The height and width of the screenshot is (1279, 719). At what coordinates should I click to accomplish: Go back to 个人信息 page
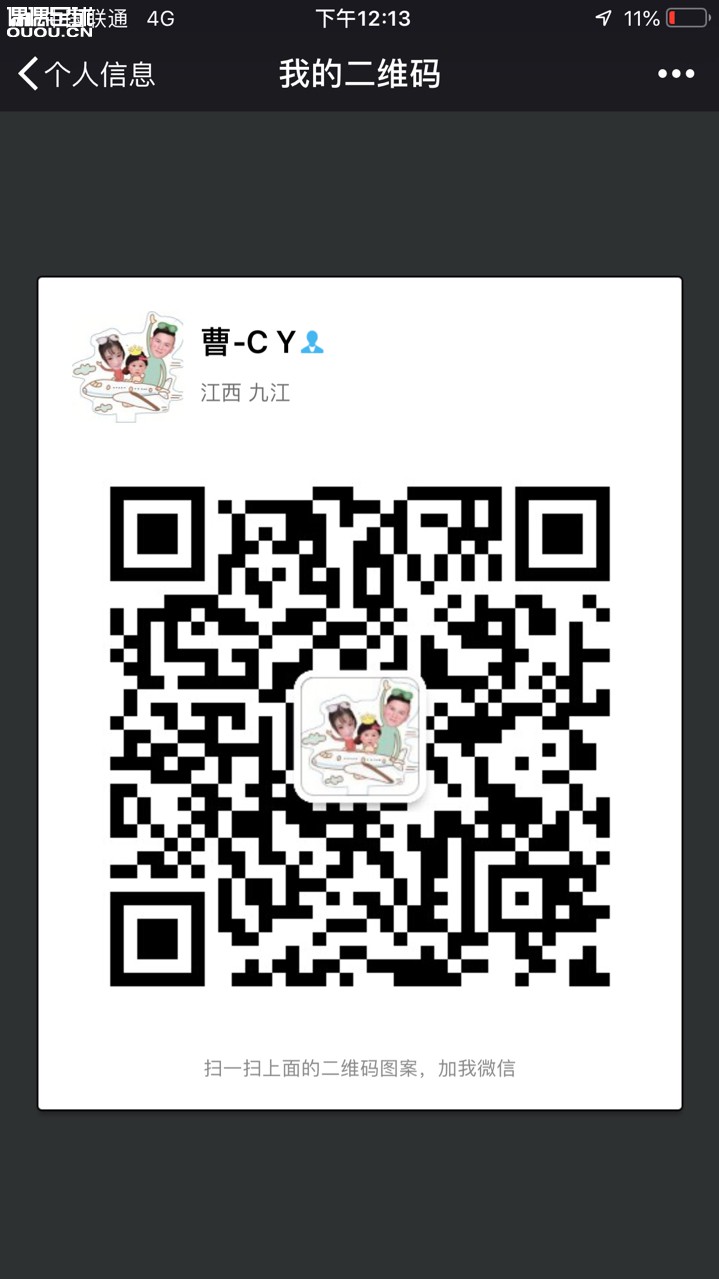click(x=85, y=74)
